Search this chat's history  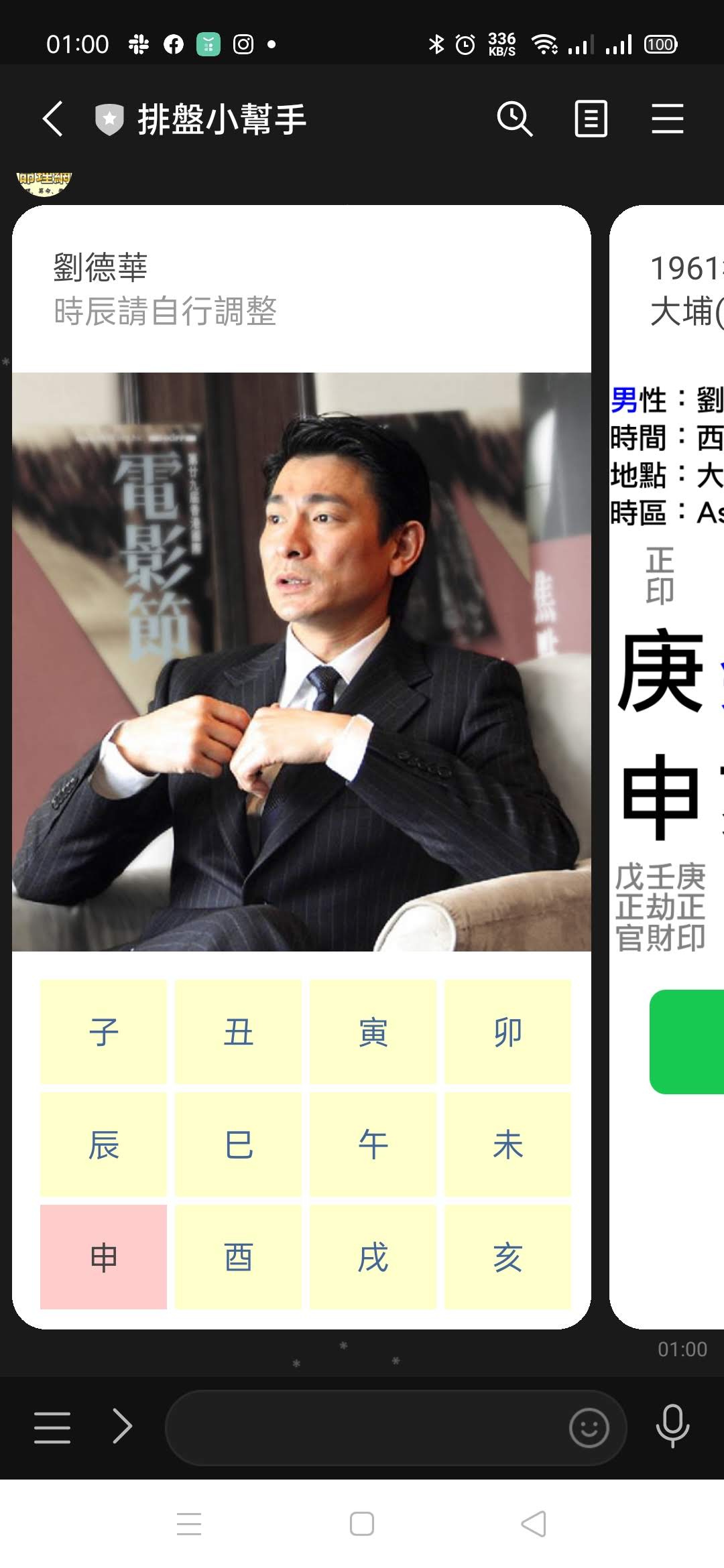point(514,119)
